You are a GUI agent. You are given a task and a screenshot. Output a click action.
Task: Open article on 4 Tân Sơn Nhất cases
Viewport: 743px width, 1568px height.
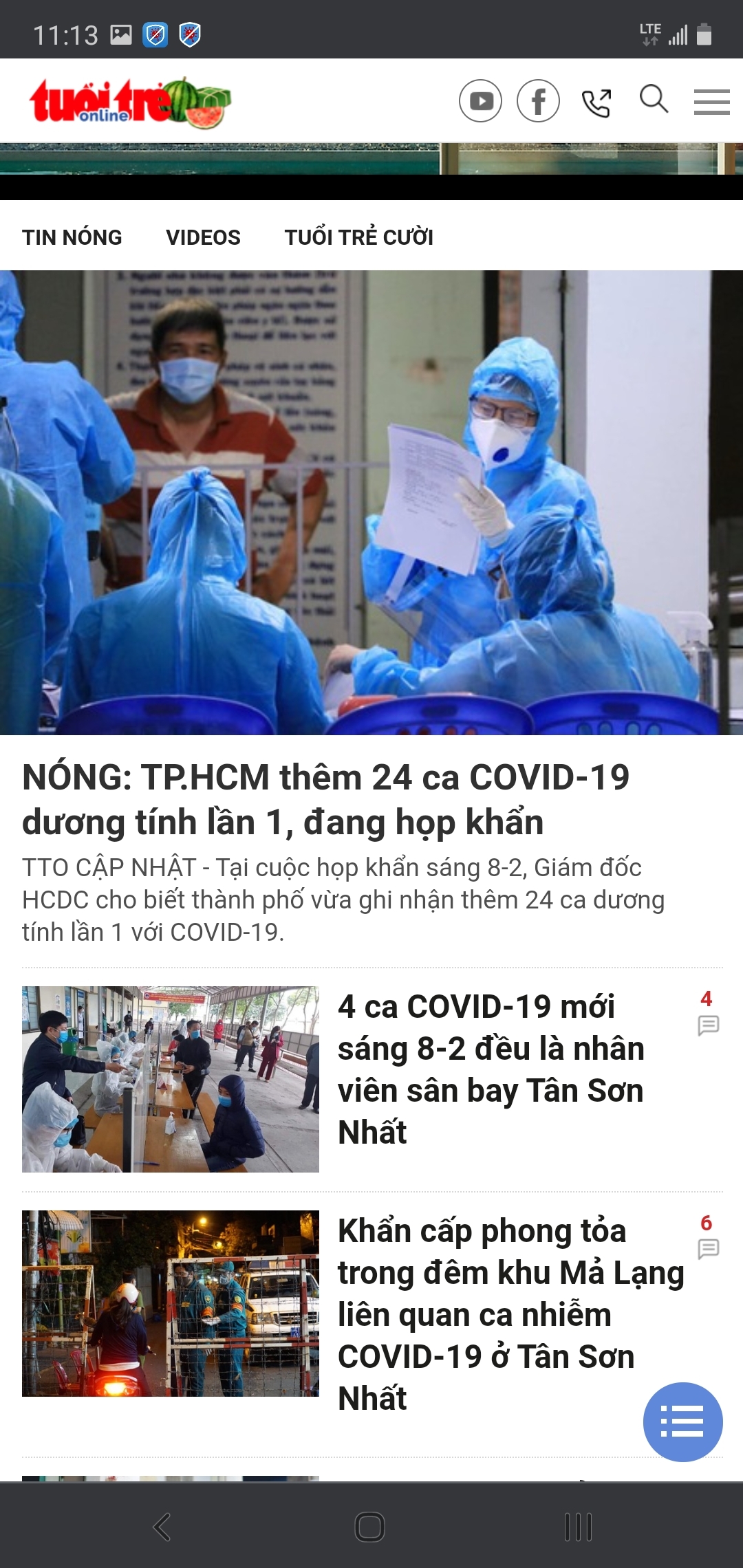point(491,1069)
